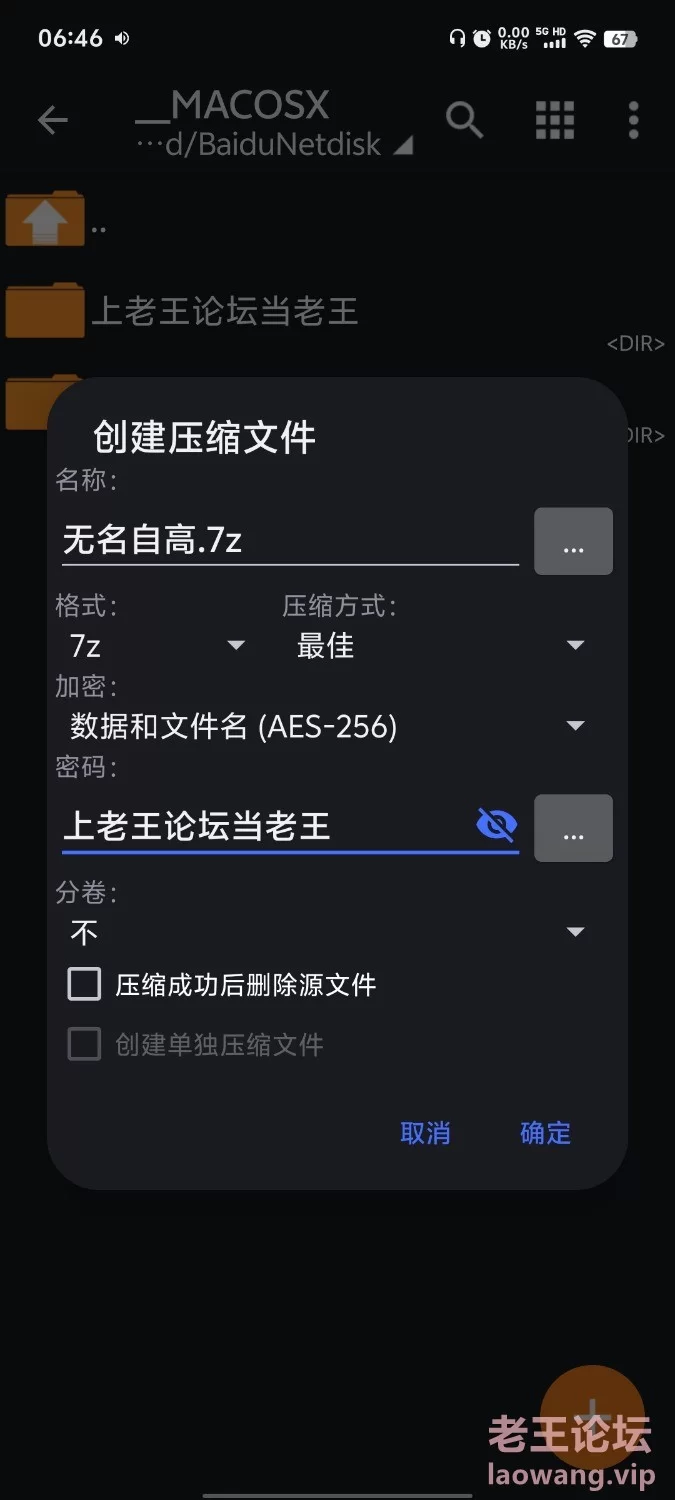Tap the archive name field 无名自高.7z
Viewport: 675px width, 1500px height.
(288, 541)
